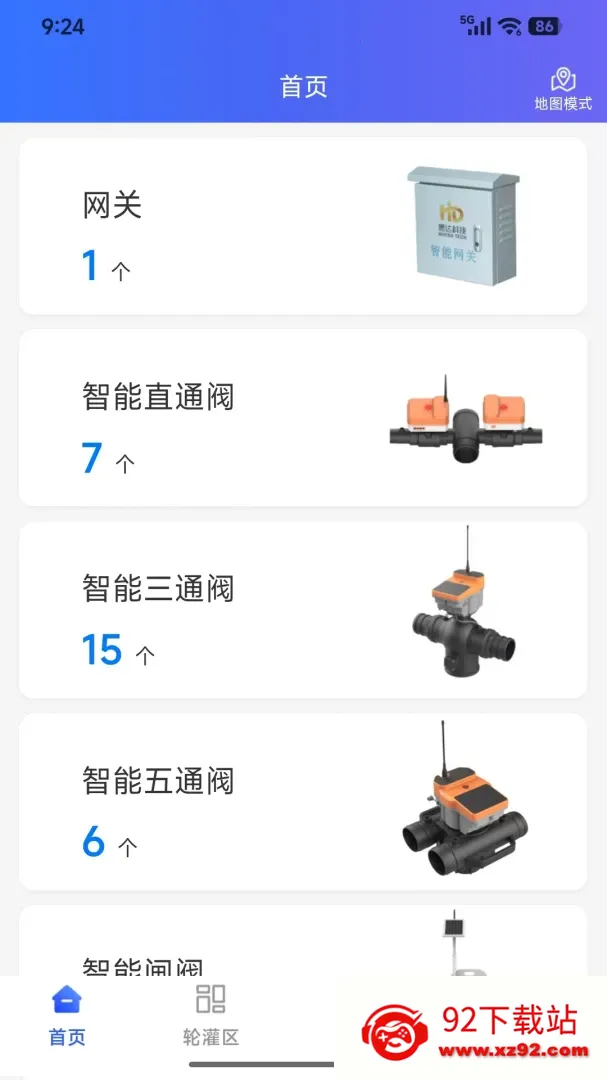Open the 智能五通阀 card
Viewport: 607px width, 1080px height.
(303, 801)
